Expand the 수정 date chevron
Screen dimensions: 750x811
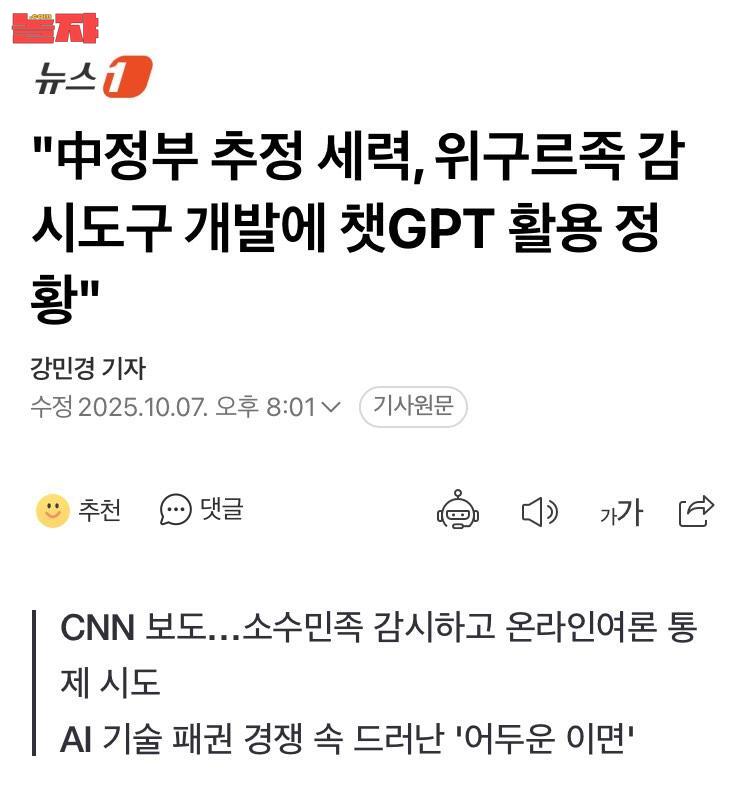pos(333,407)
